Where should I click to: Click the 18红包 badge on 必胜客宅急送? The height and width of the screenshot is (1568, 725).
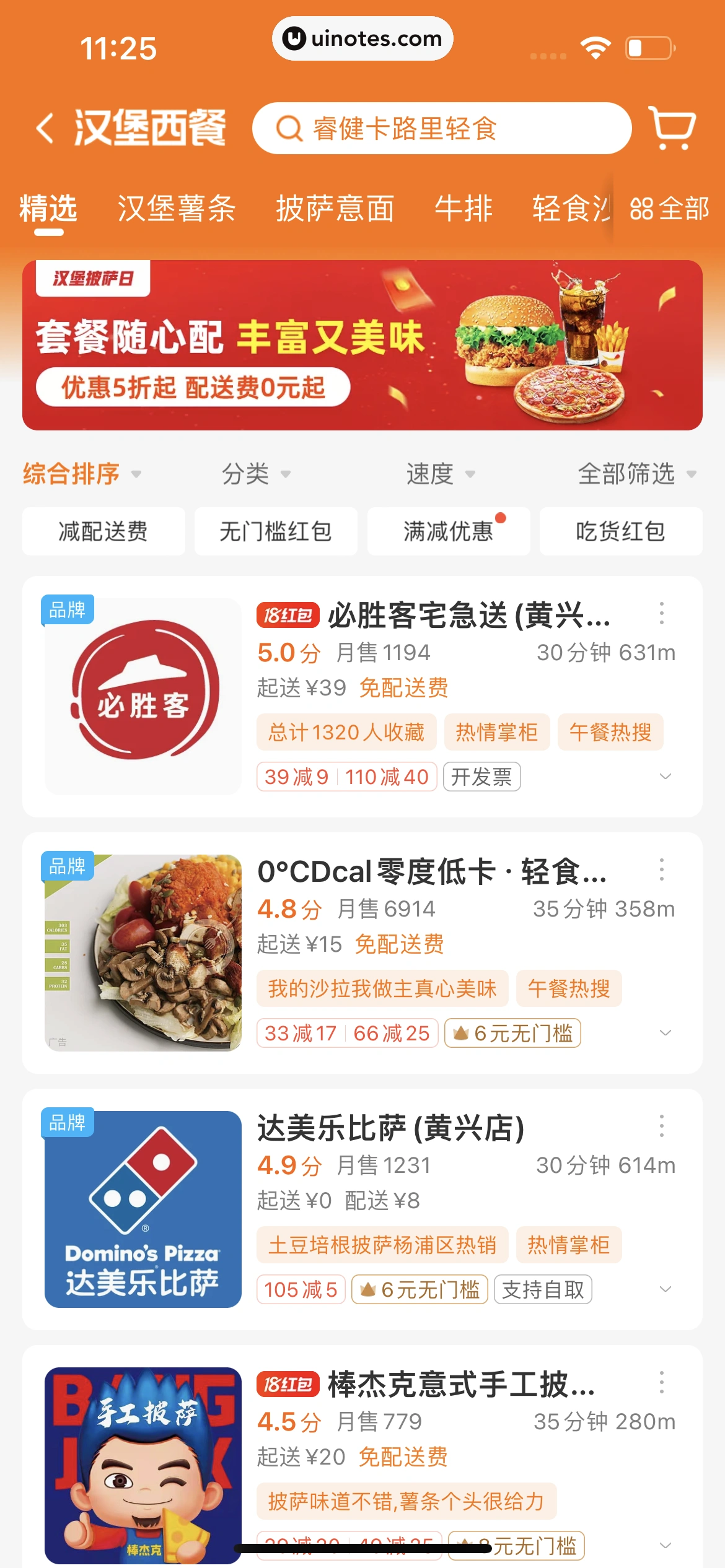click(288, 615)
